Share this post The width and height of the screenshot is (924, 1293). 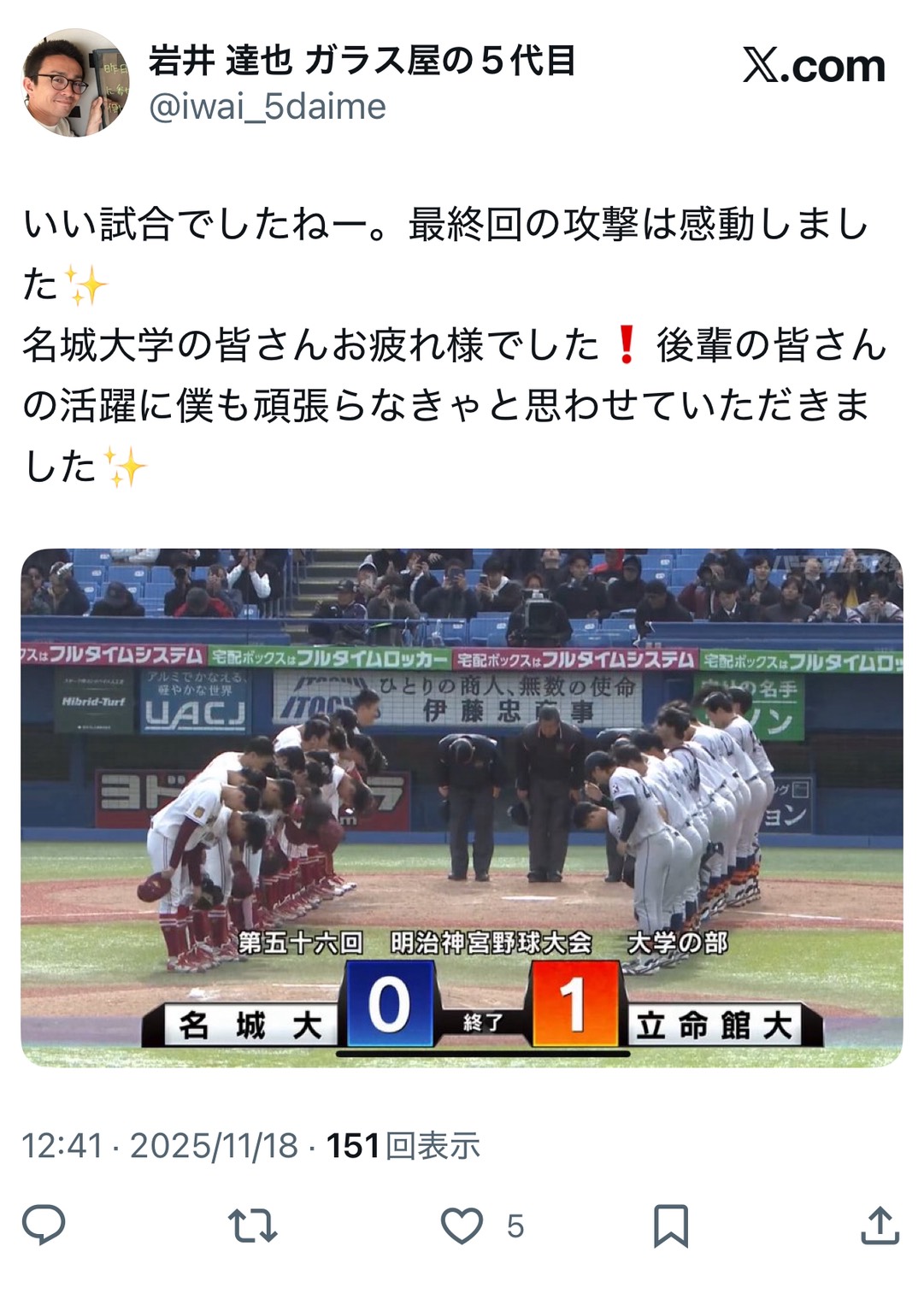(880, 1225)
